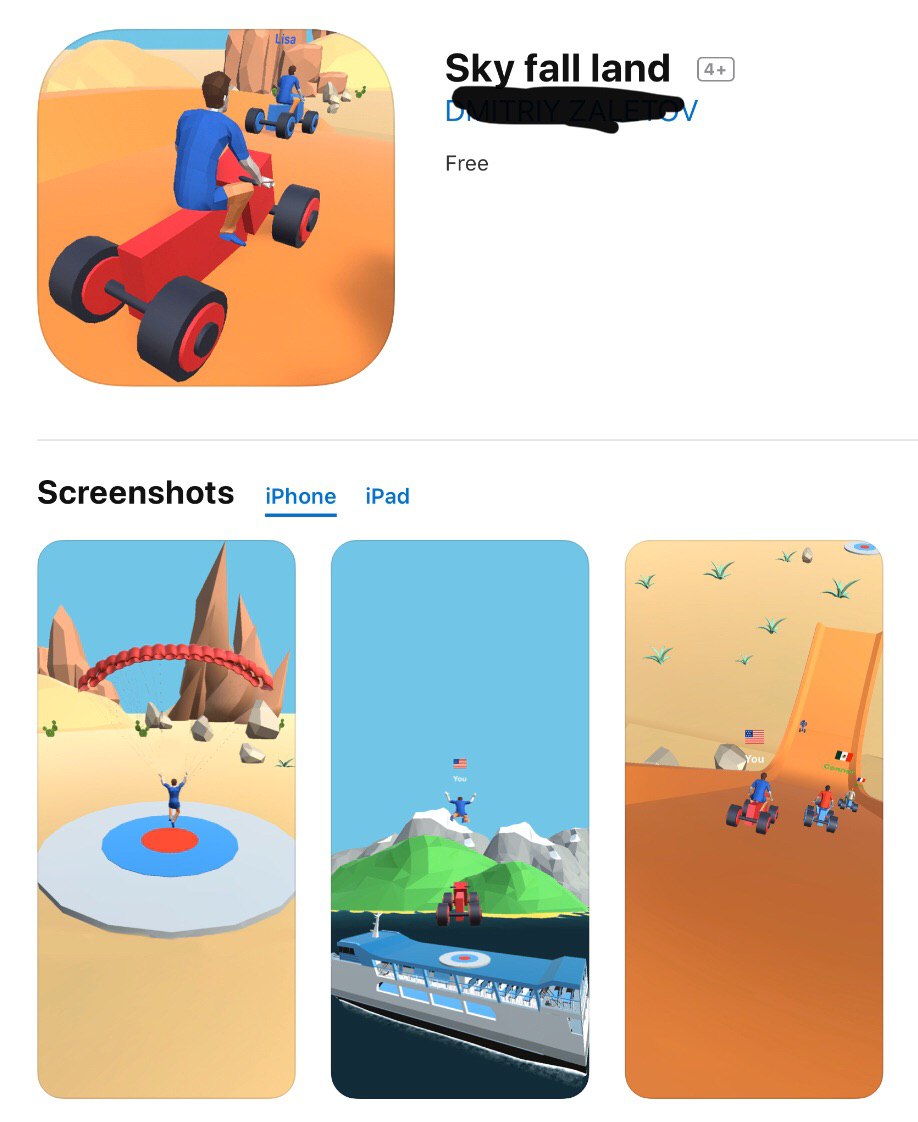Select the iPhone screenshots tab
Screen dimensions: 918x1122
[x=300, y=496]
